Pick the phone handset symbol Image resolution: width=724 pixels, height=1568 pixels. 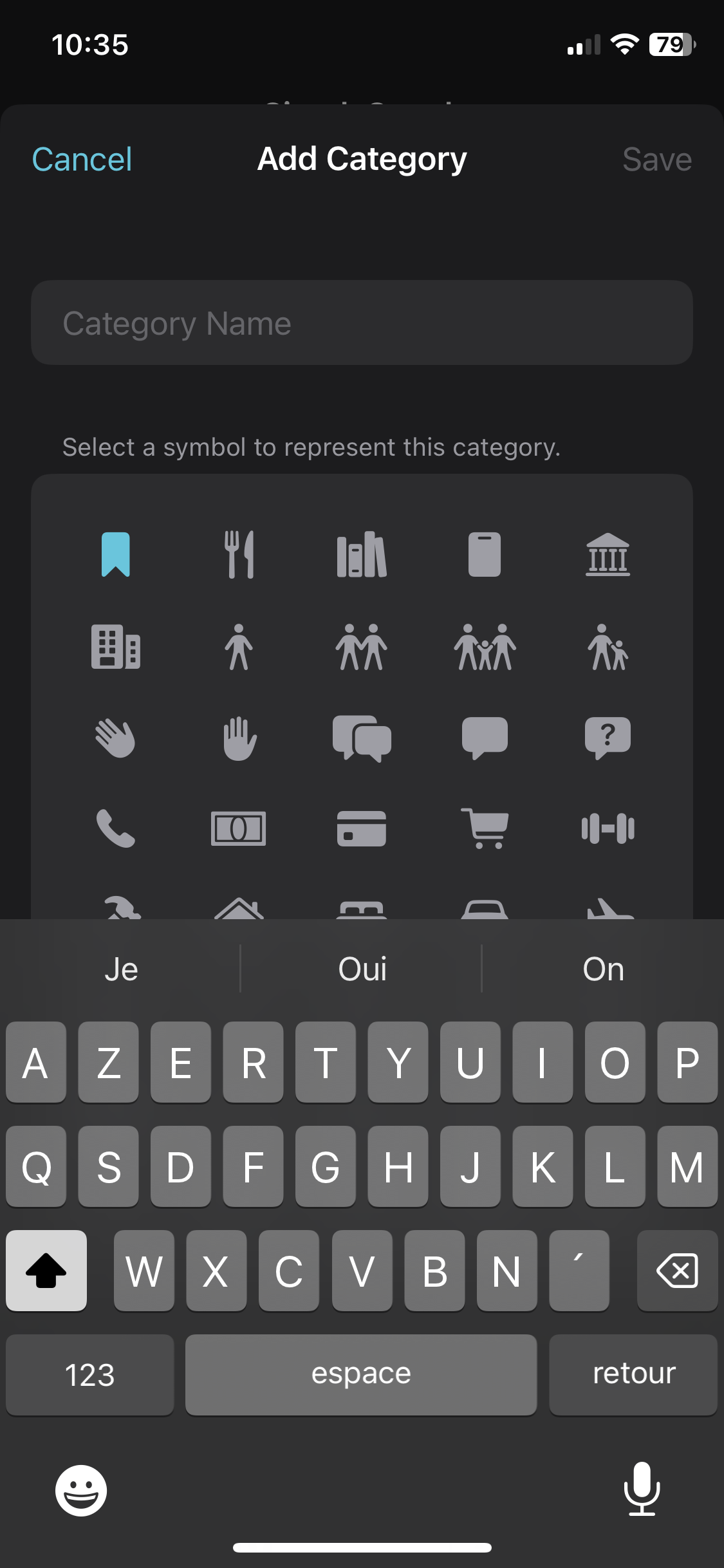coord(116,828)
